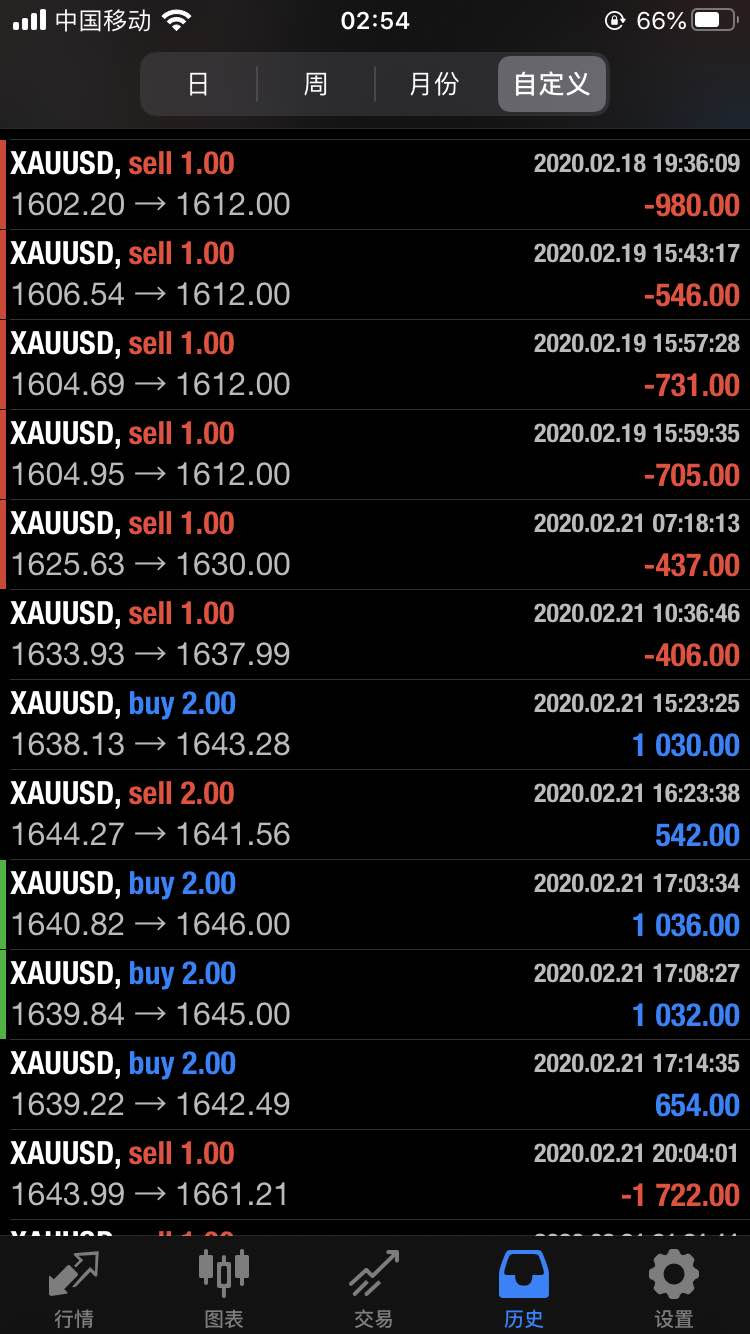Image resolution: width=750 pixels, height=1334 pixels.
Task: Open the sell trade dated 2020.02.19 15:43:17
Action: [375, 275]
